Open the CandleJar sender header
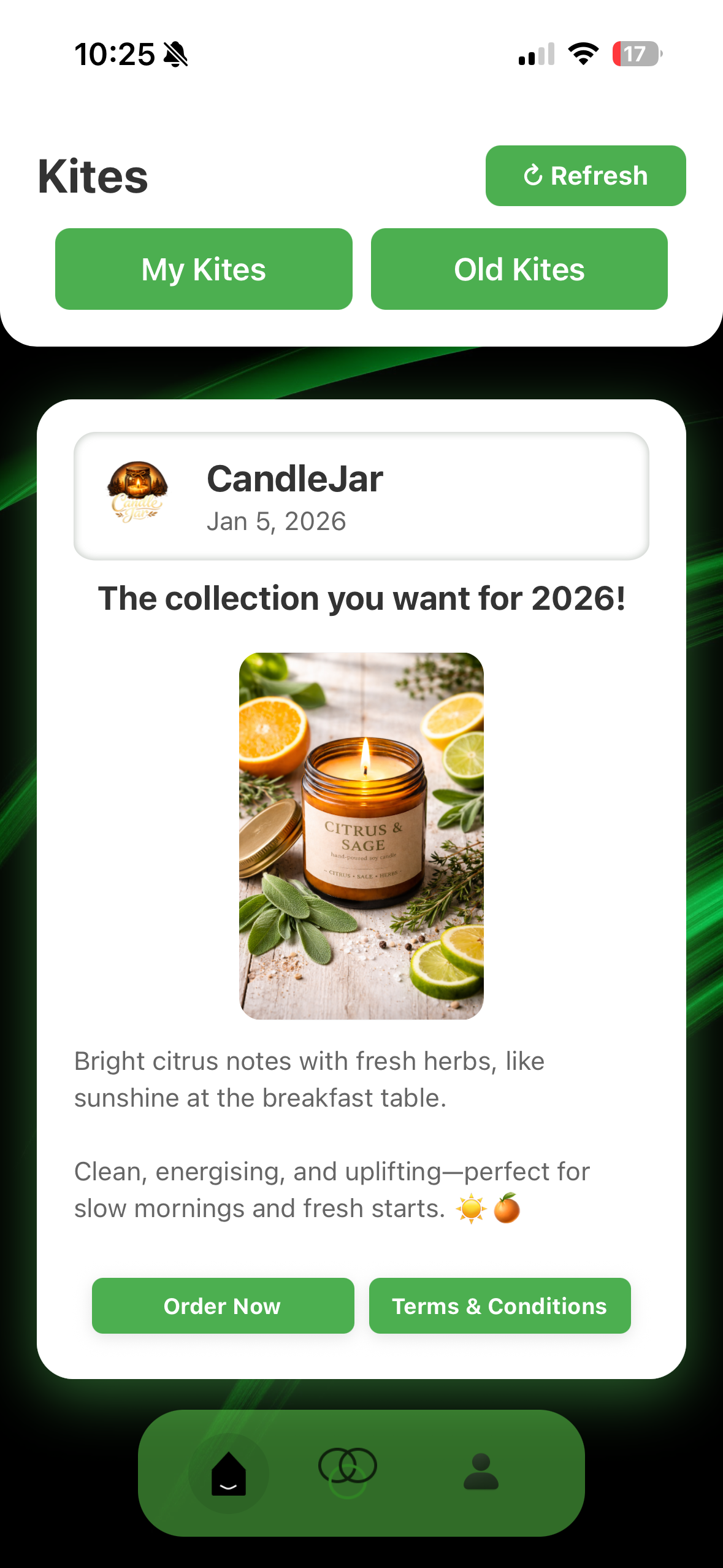Viewport: 723px width, 1568px height. click(x=361, y=496)
